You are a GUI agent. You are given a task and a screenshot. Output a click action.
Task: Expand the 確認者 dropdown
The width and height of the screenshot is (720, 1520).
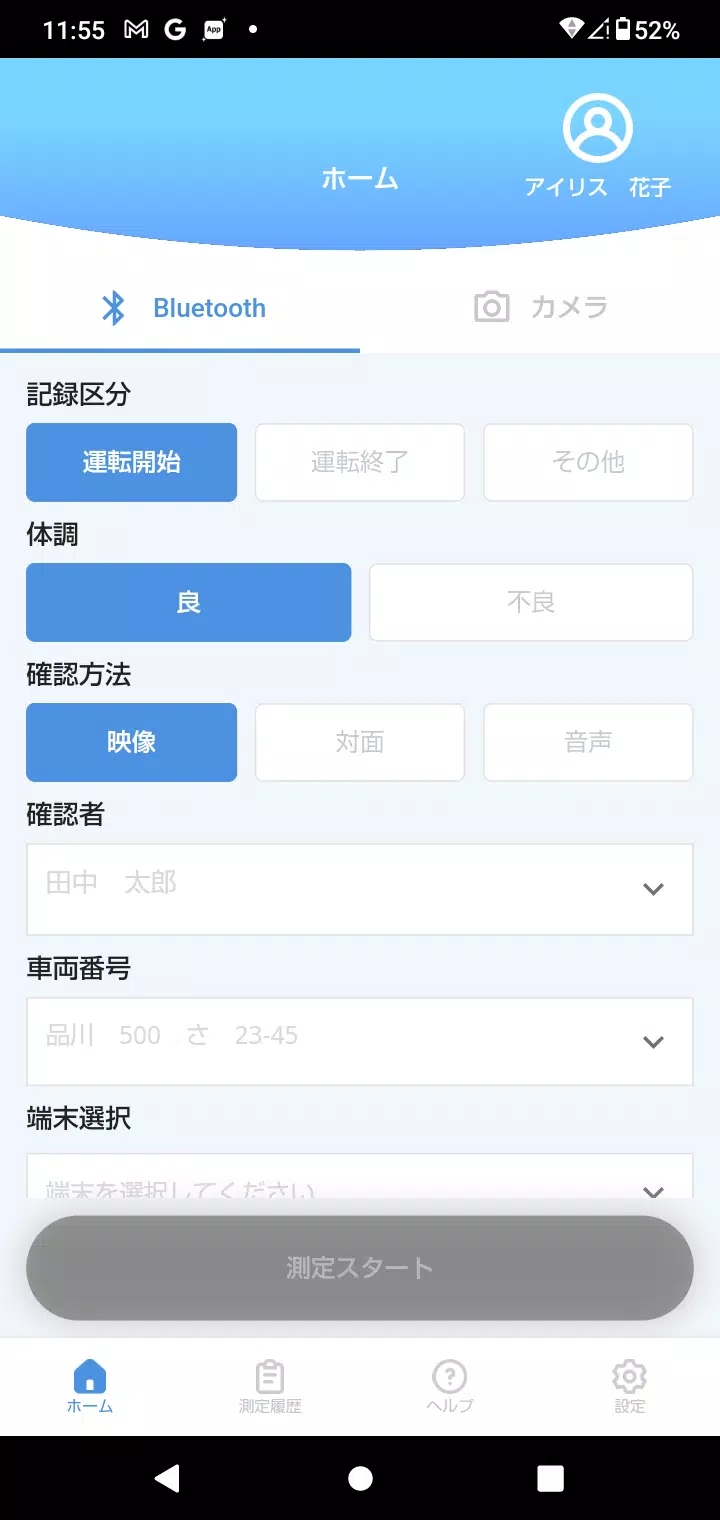pyautogui.click(x=360, y=889)
